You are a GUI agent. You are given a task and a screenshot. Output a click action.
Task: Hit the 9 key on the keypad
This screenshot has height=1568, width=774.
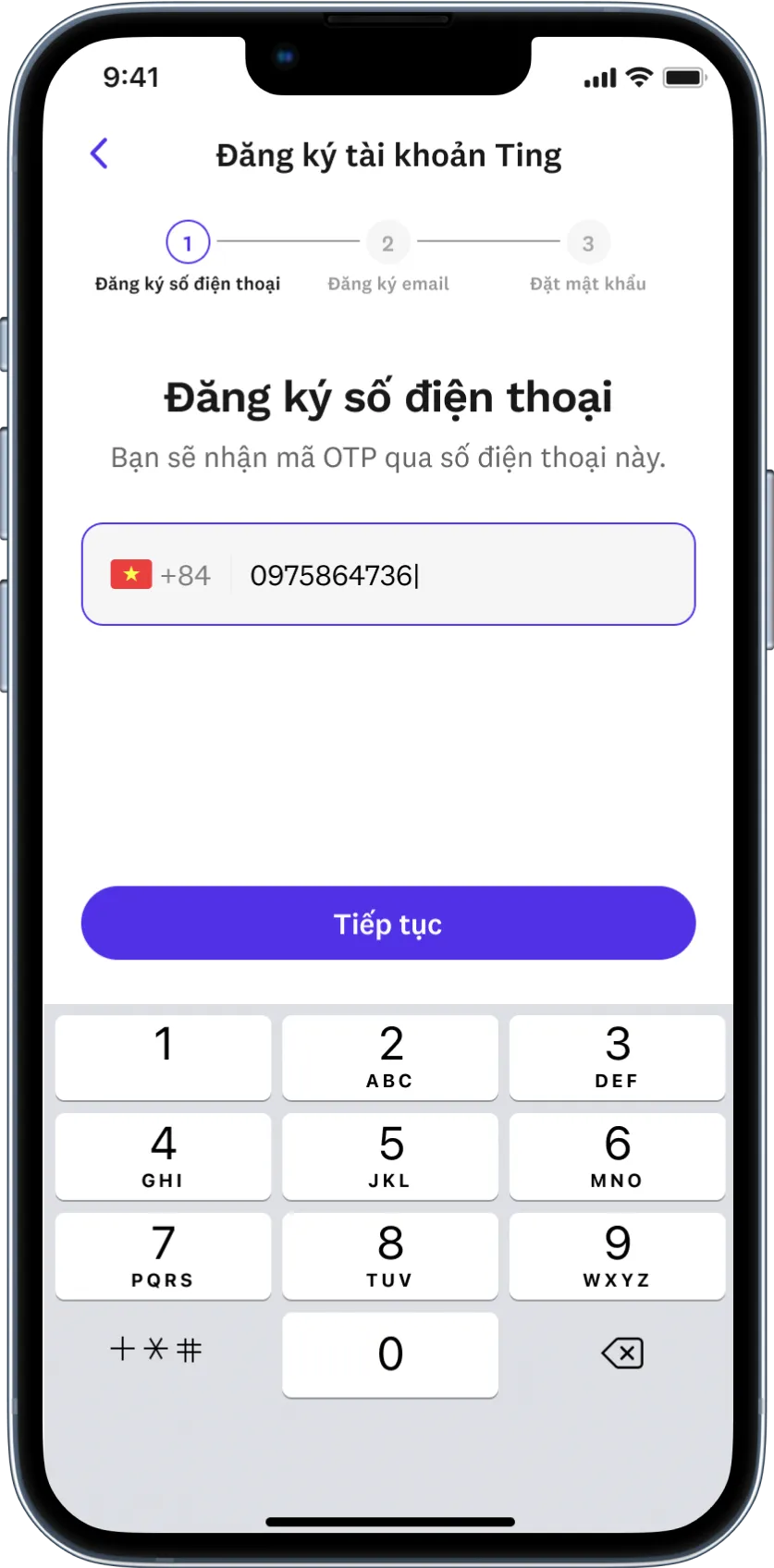[x=616, y=1256]
